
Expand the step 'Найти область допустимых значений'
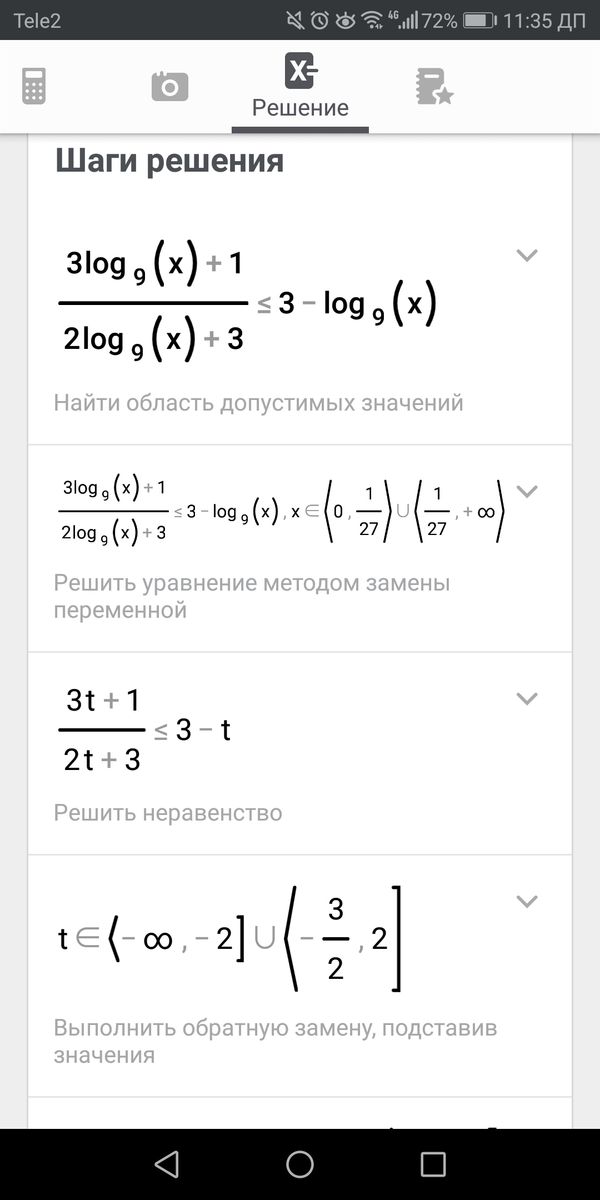526,255
